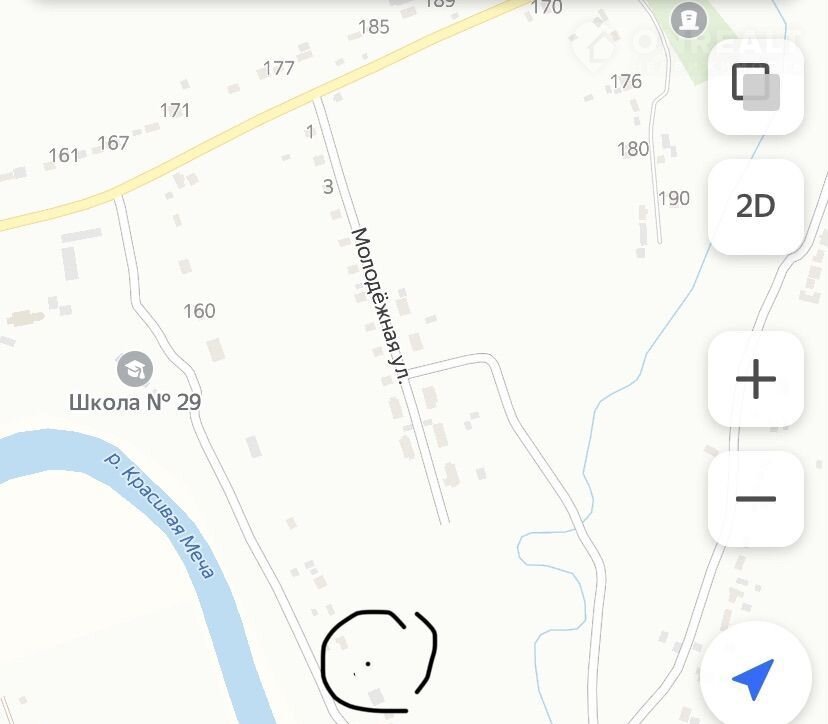828x724 pixels.
Task: Open the Школа № 29 place marker
Action: point(134,369)
